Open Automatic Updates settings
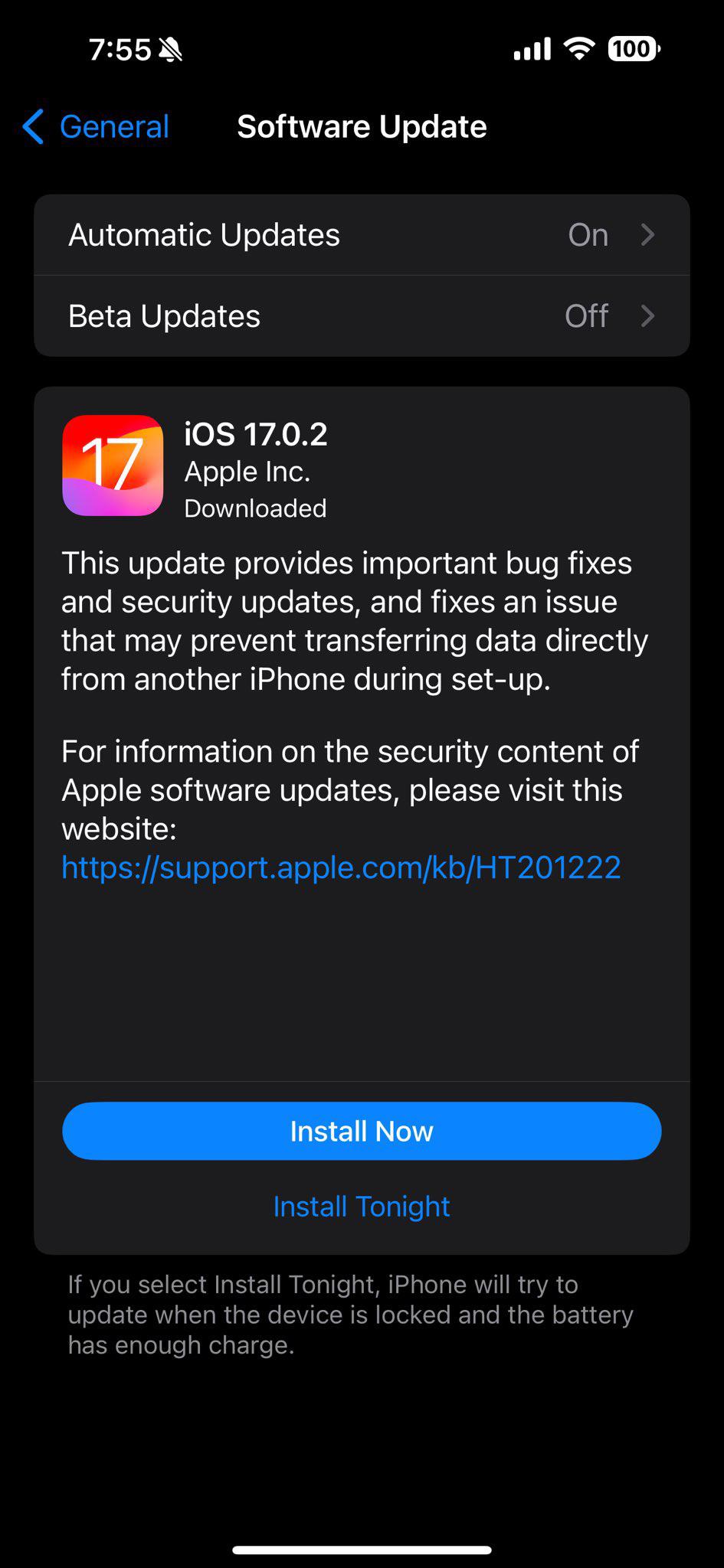The width and height of the screenshot is (724, 1568). (362, 235)
